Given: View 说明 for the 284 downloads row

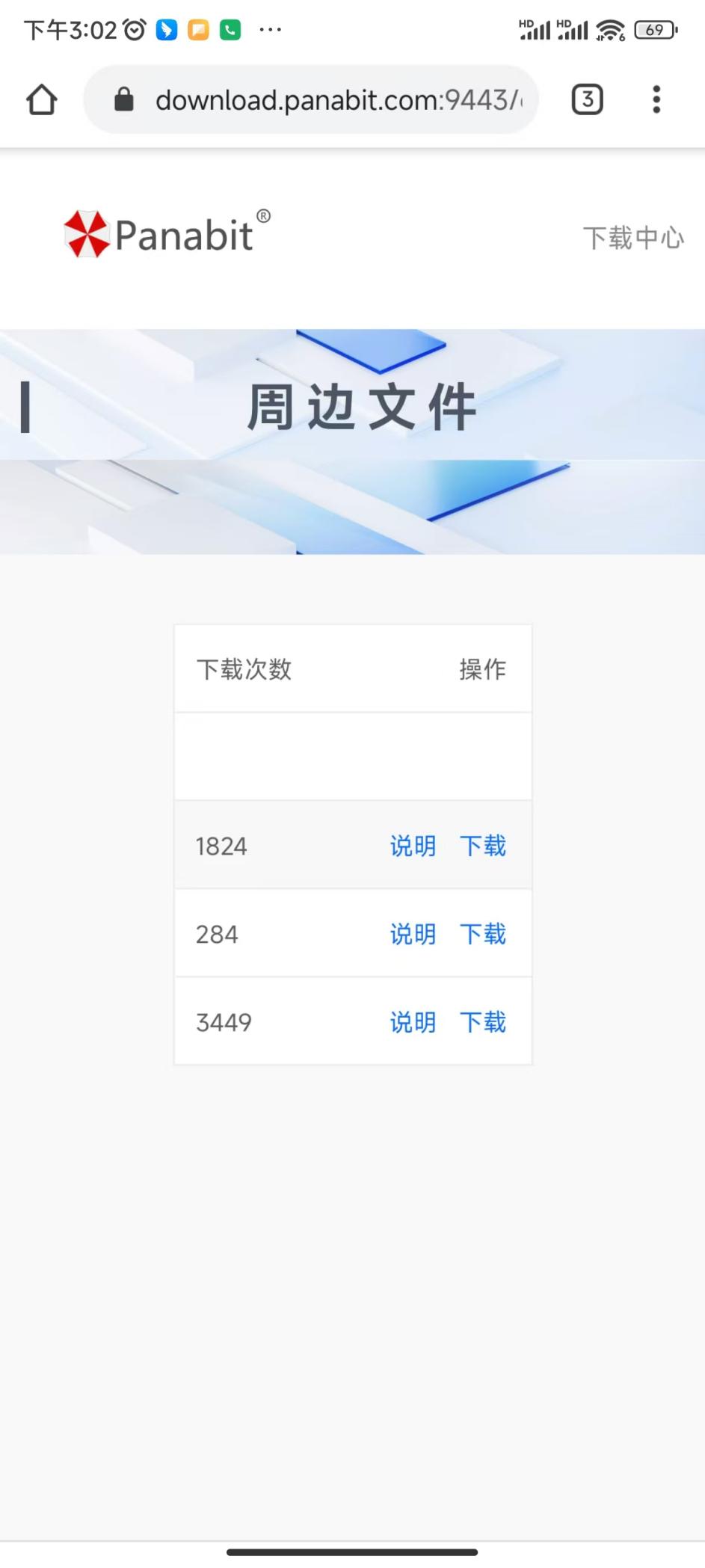Looking at the screenshot, I should pos(413,934).
